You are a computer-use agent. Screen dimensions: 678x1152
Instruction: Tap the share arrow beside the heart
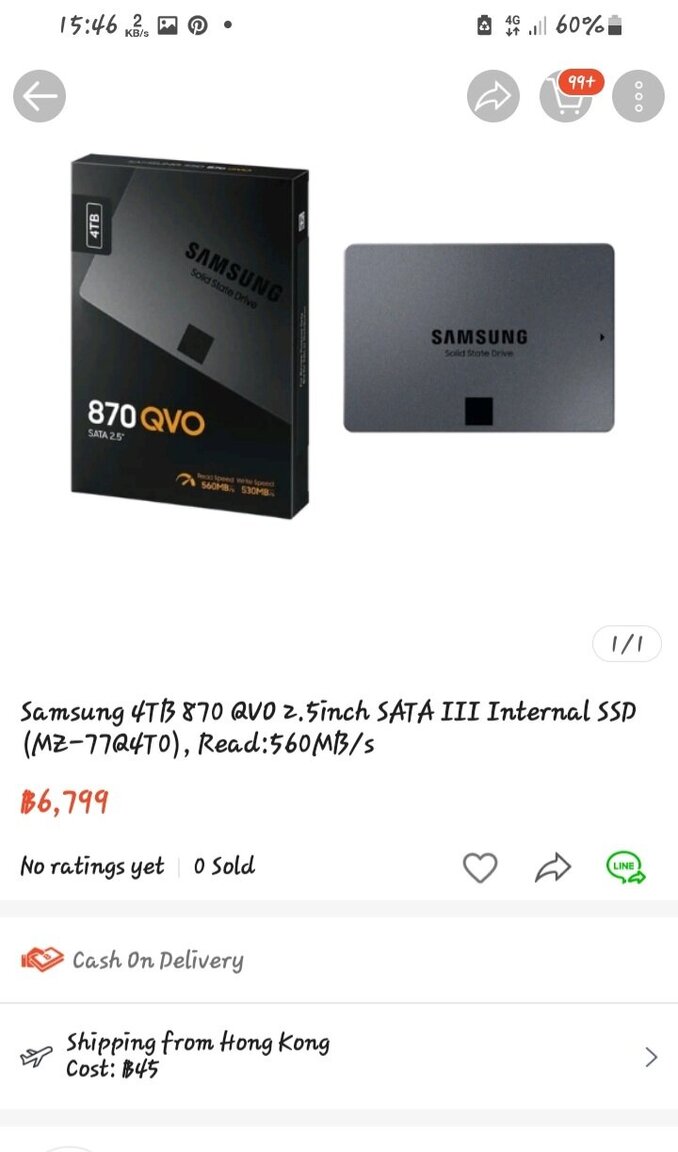pyautogui.click(x=552, y=868)
